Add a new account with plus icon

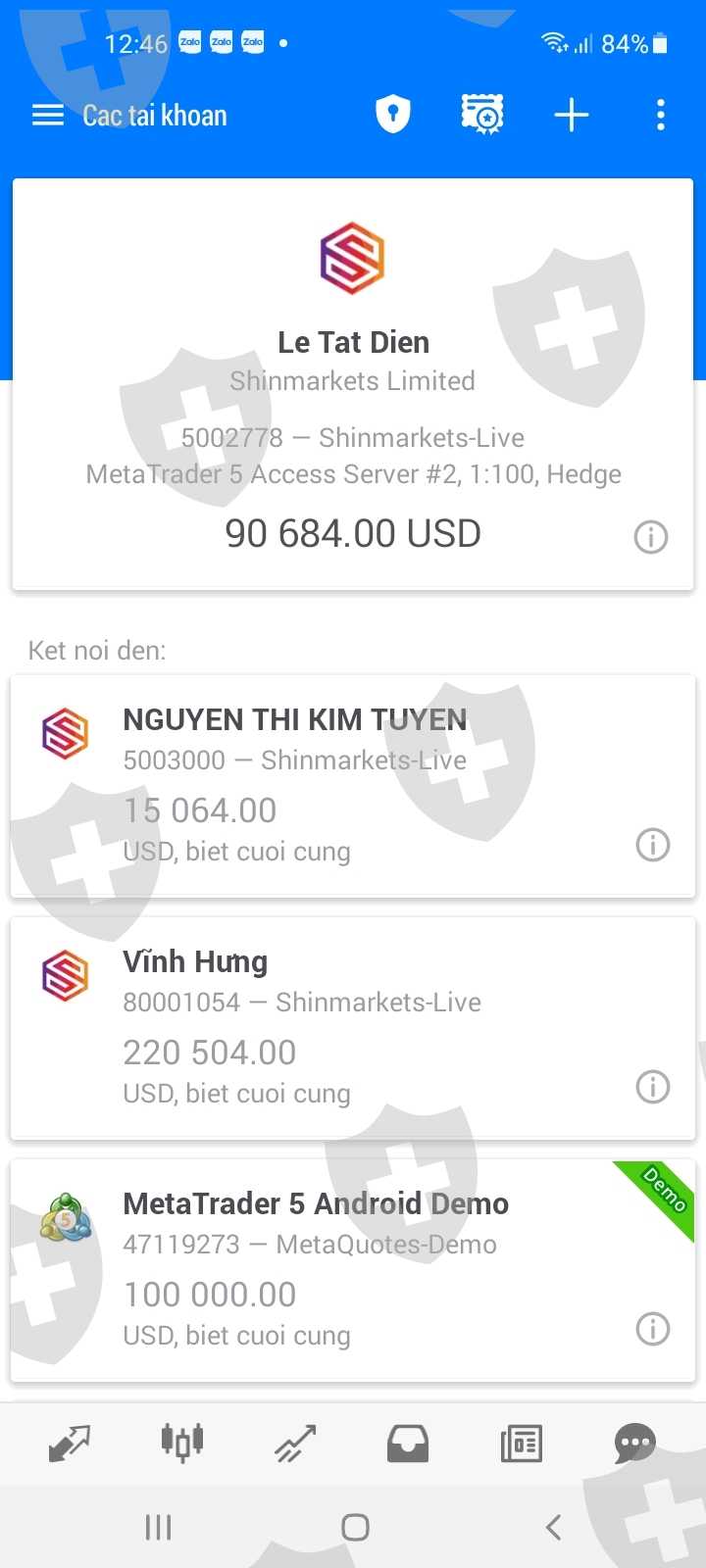571,115
